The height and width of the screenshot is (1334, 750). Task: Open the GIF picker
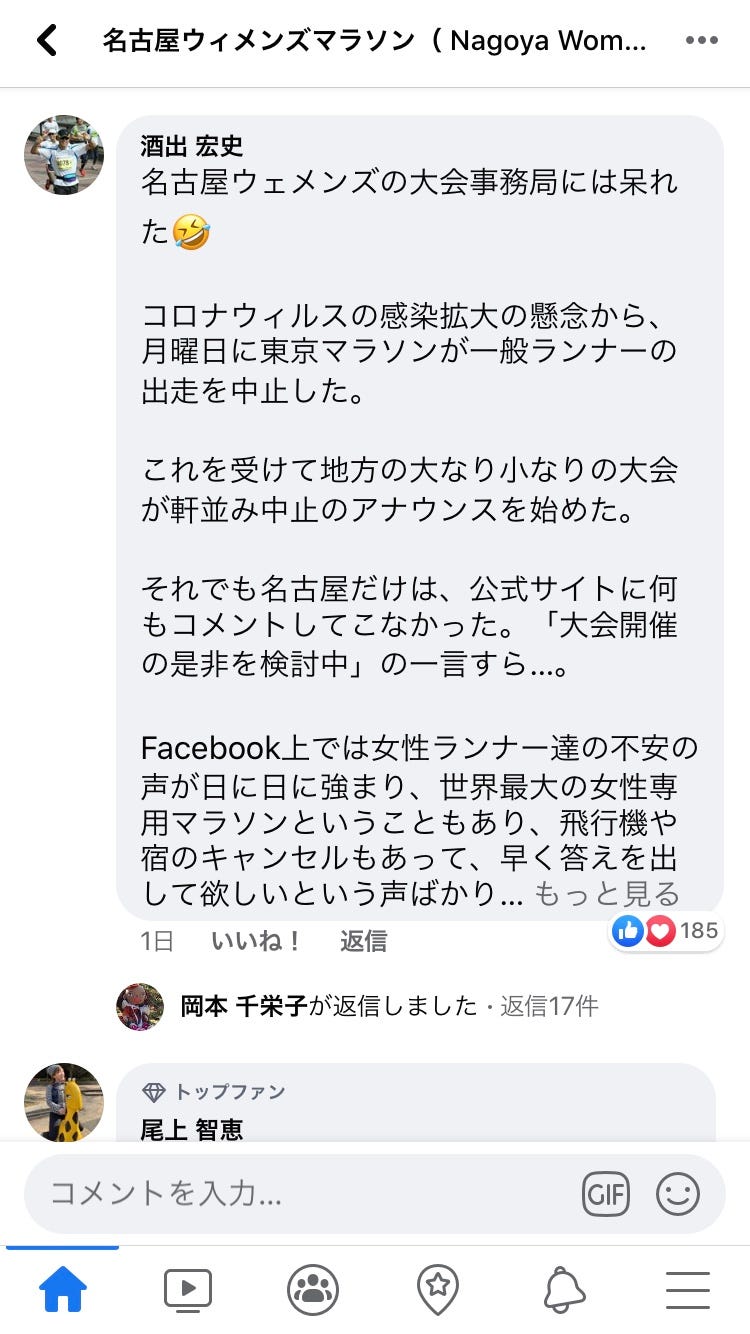click(606, 1193)
